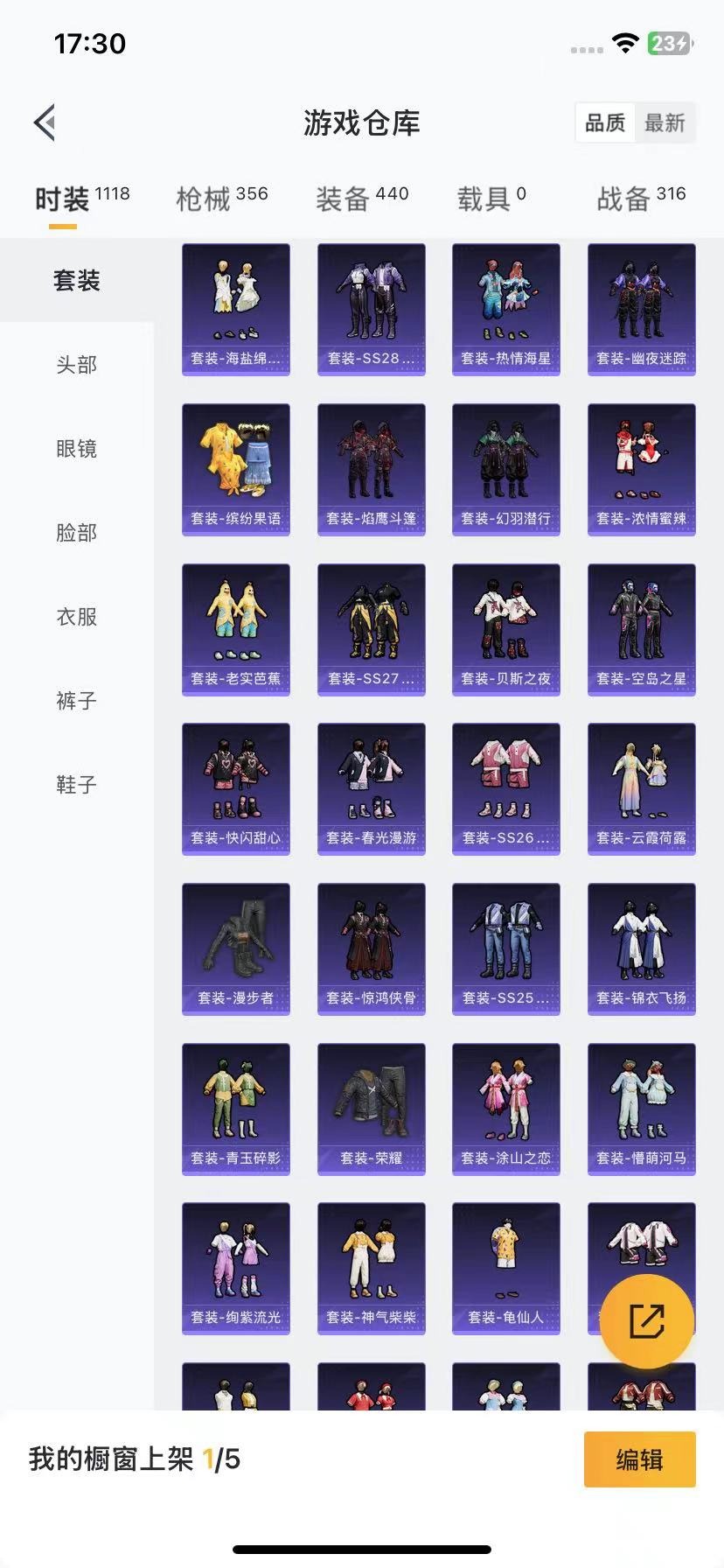Open the 战备 tab
724x1568 pixels.
pyautogui.click(x=641, y=199)
